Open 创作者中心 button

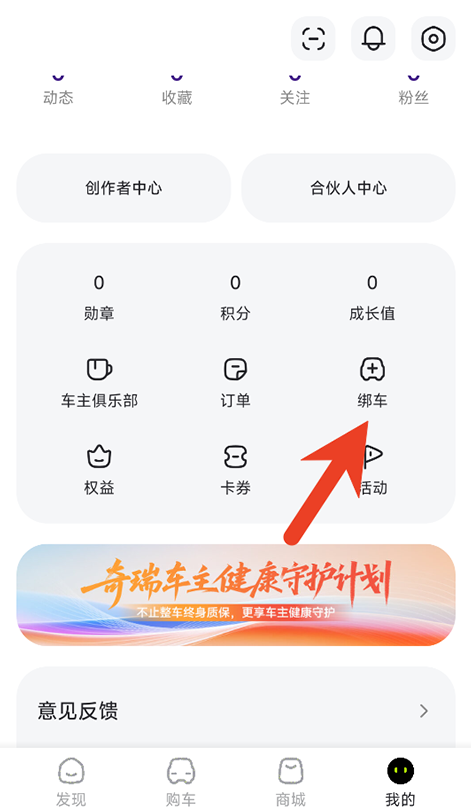point(124,188)
